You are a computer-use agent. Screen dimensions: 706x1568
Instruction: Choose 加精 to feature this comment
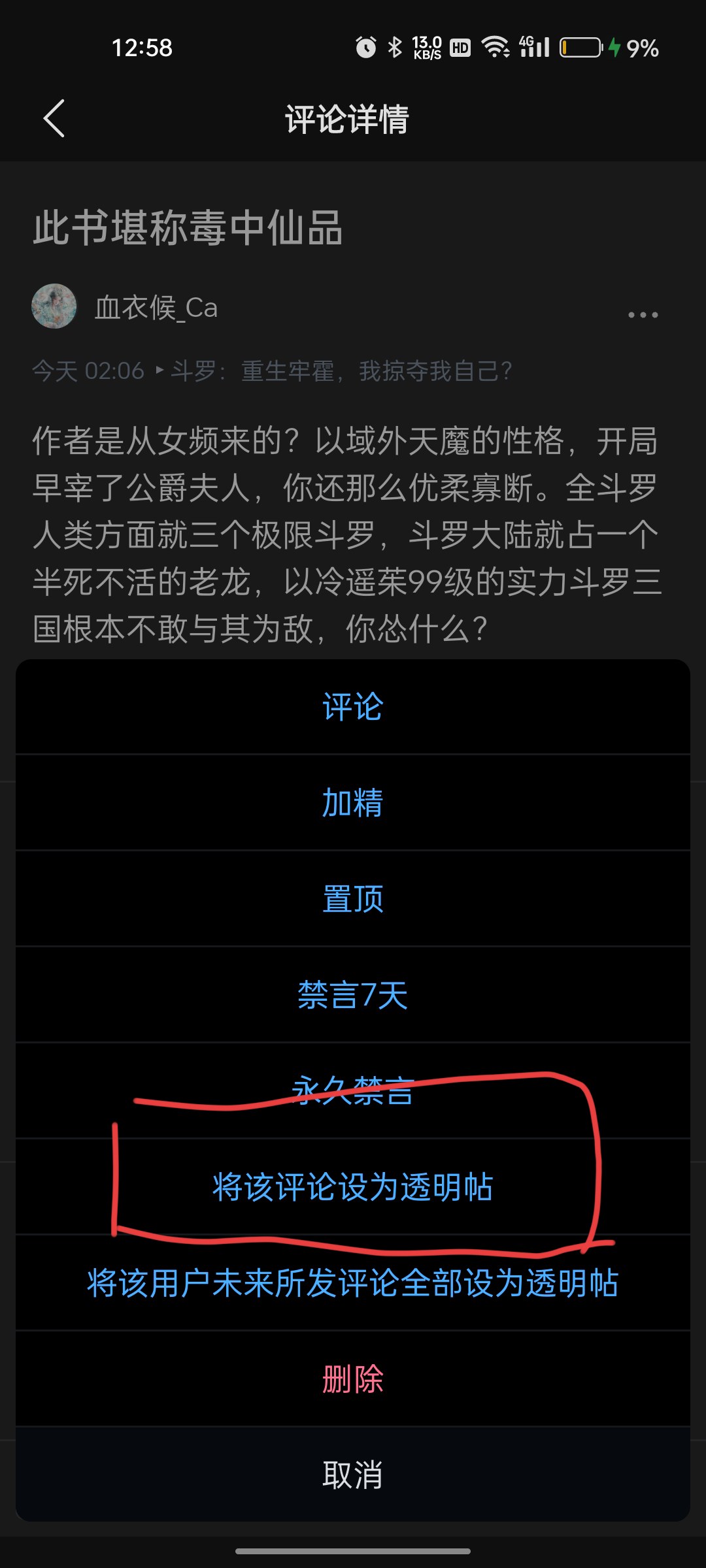[353, 803]
